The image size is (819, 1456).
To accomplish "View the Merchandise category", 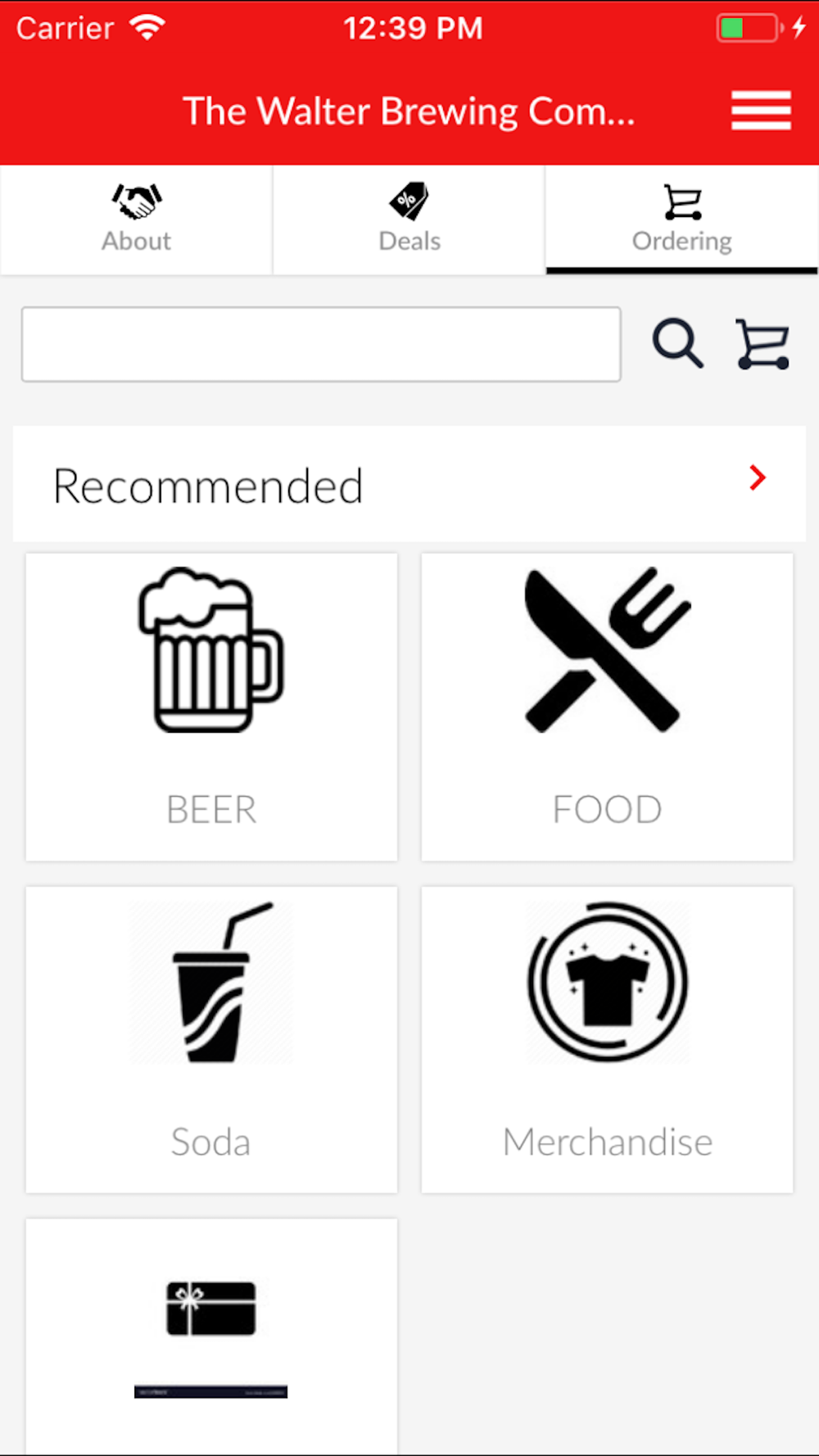I will click(607, 1039).
